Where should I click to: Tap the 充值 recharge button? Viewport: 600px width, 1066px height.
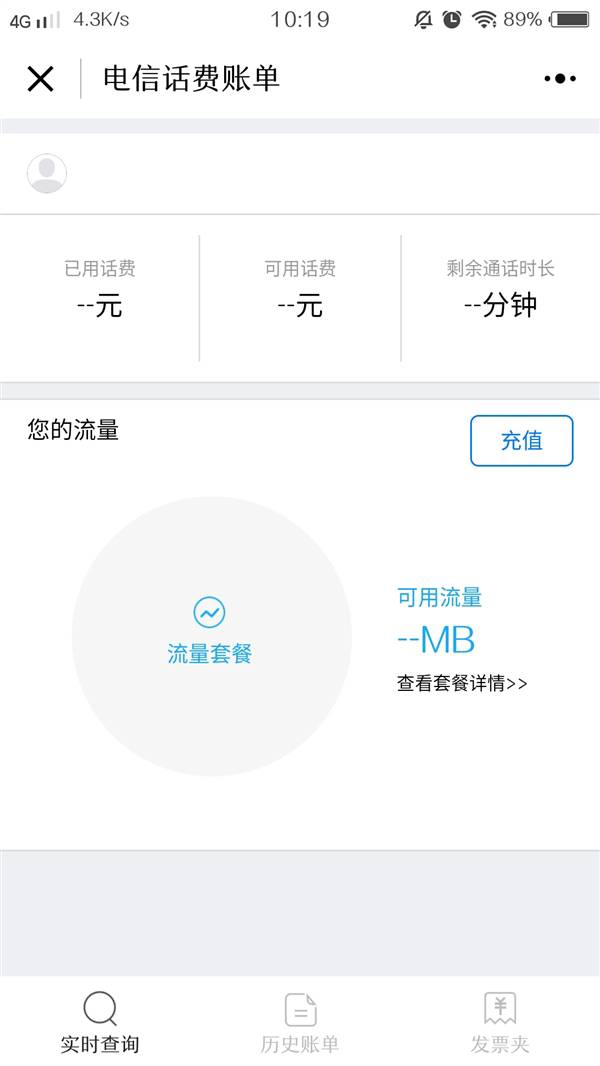pyautogui.click(x=521, y=441)
